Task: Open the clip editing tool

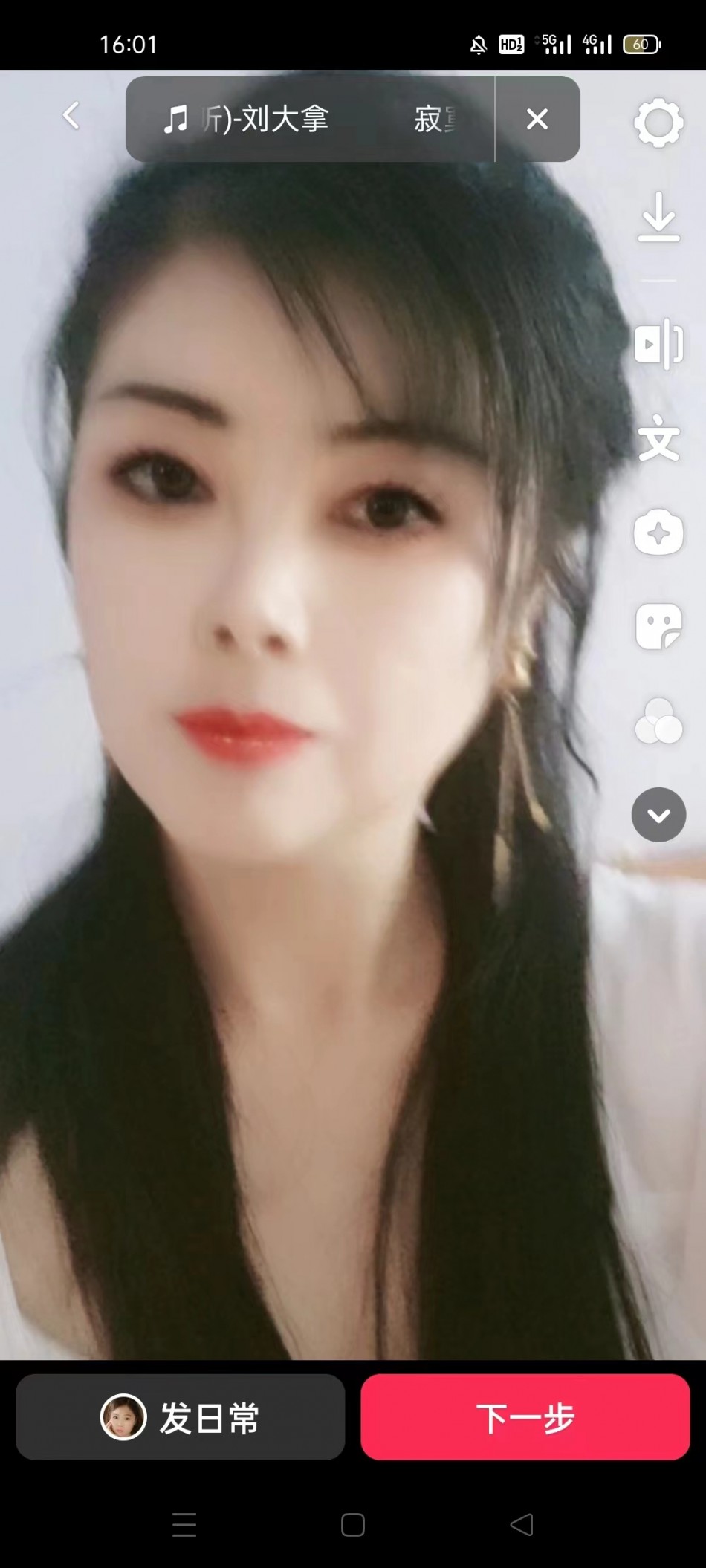Action: (x=658, y=344)
